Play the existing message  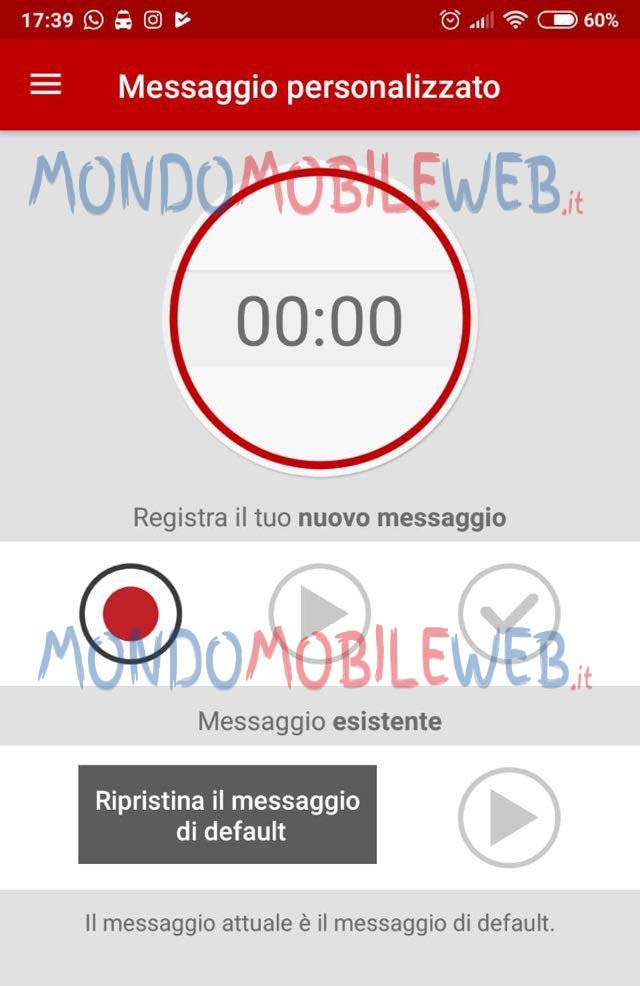tap(508, 817)
